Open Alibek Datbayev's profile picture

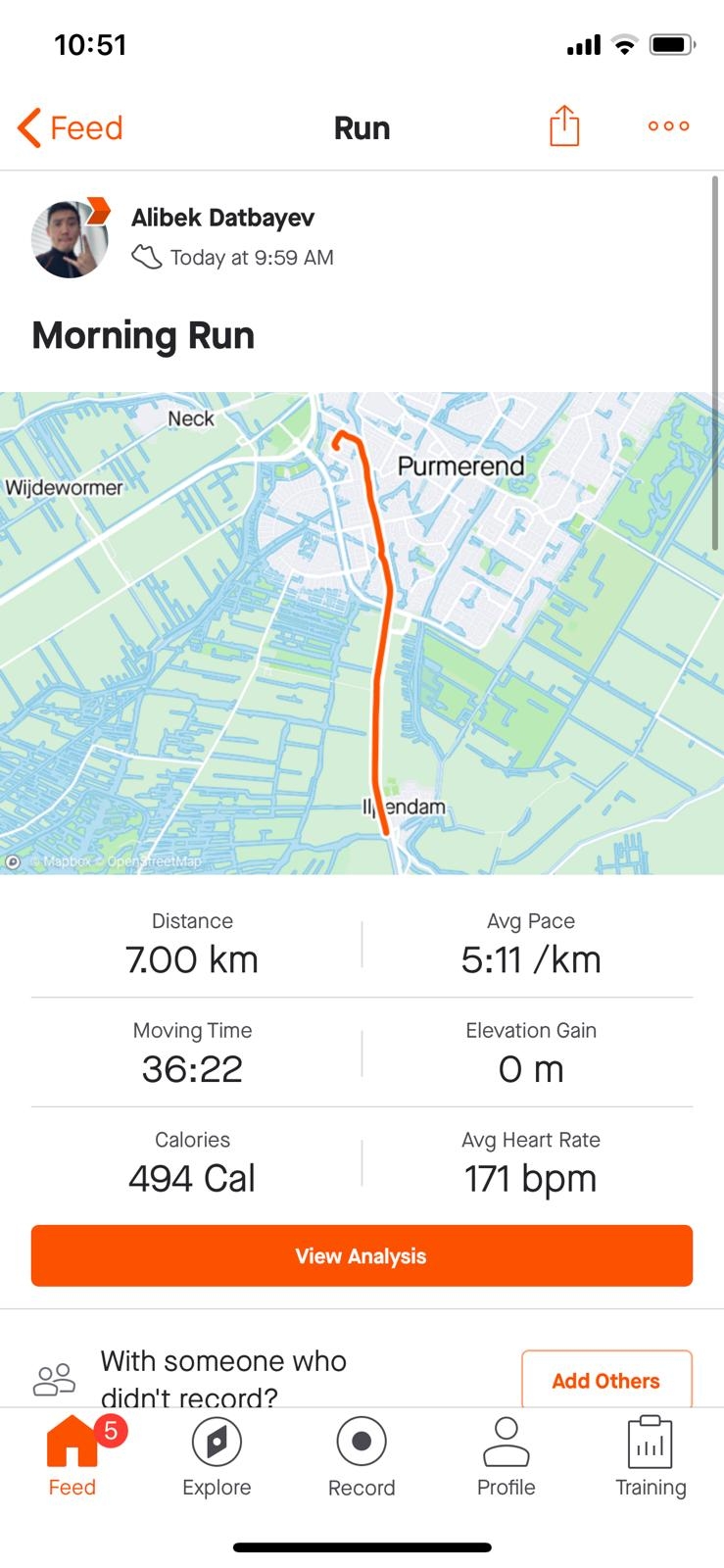click(69, 240)
